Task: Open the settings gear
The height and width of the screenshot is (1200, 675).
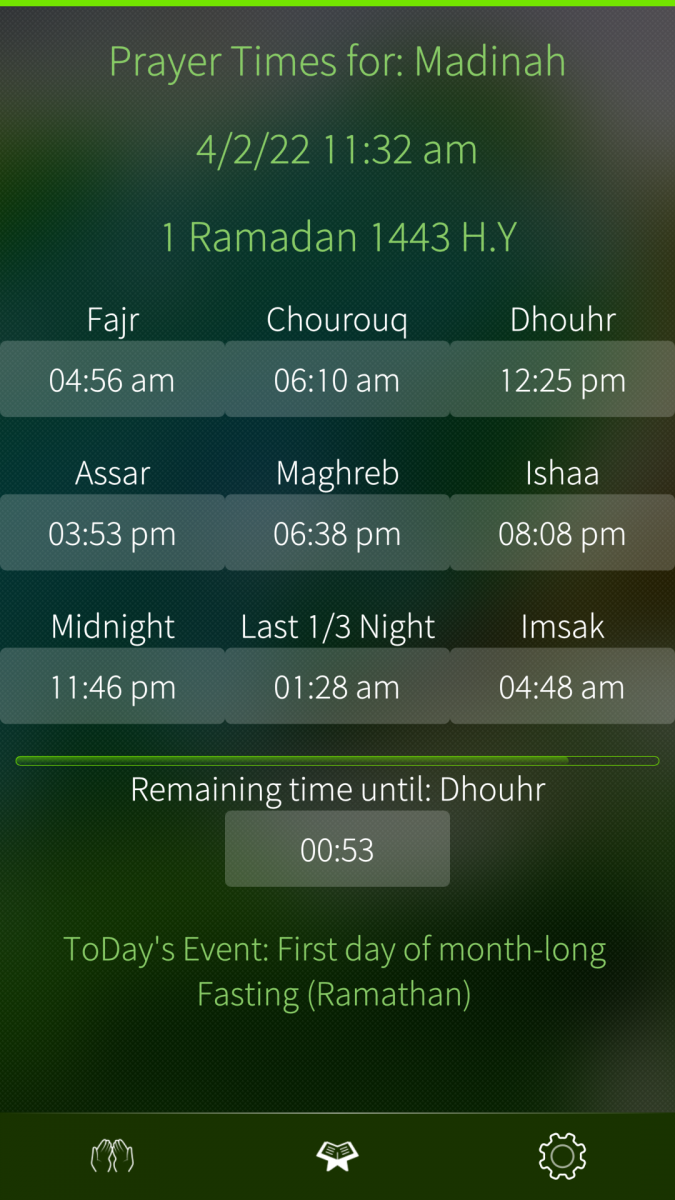Action: click(x=562, y=1156)
